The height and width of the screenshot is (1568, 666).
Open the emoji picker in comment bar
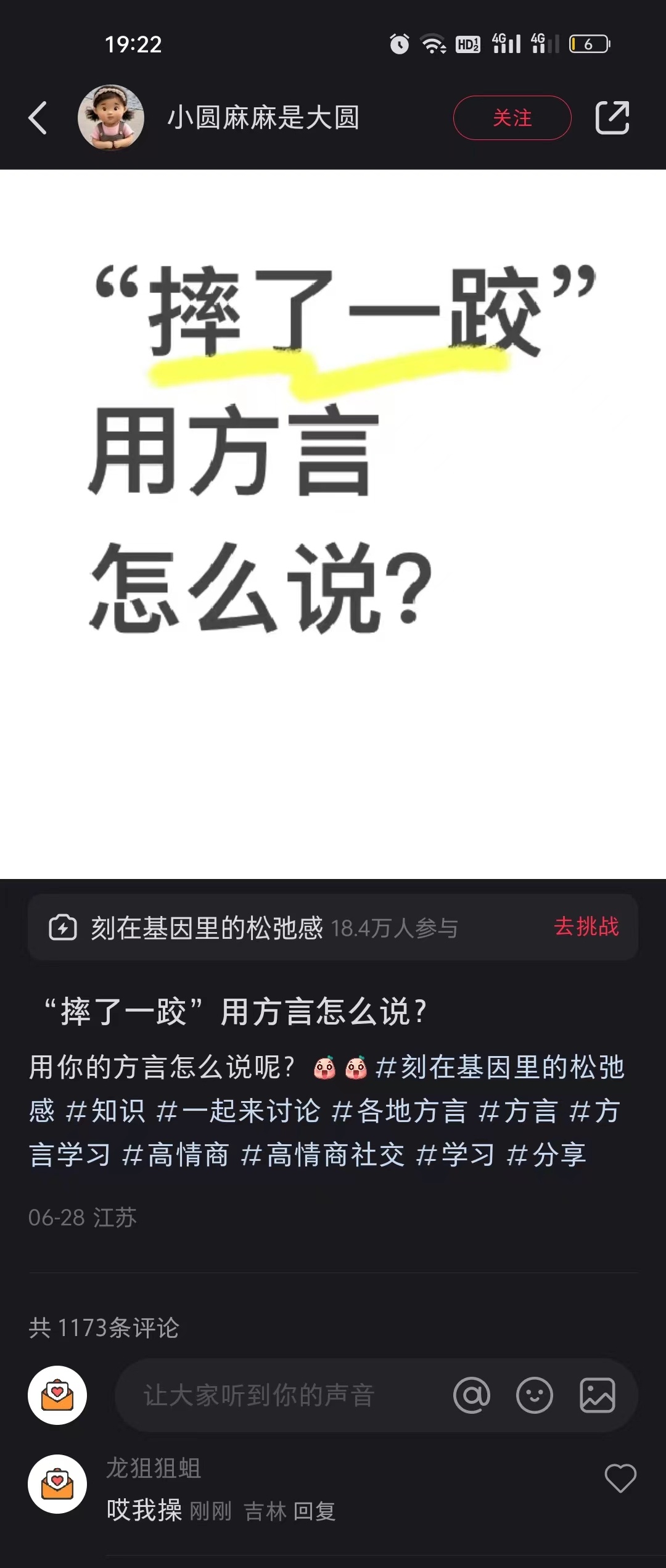[535, 1395]
